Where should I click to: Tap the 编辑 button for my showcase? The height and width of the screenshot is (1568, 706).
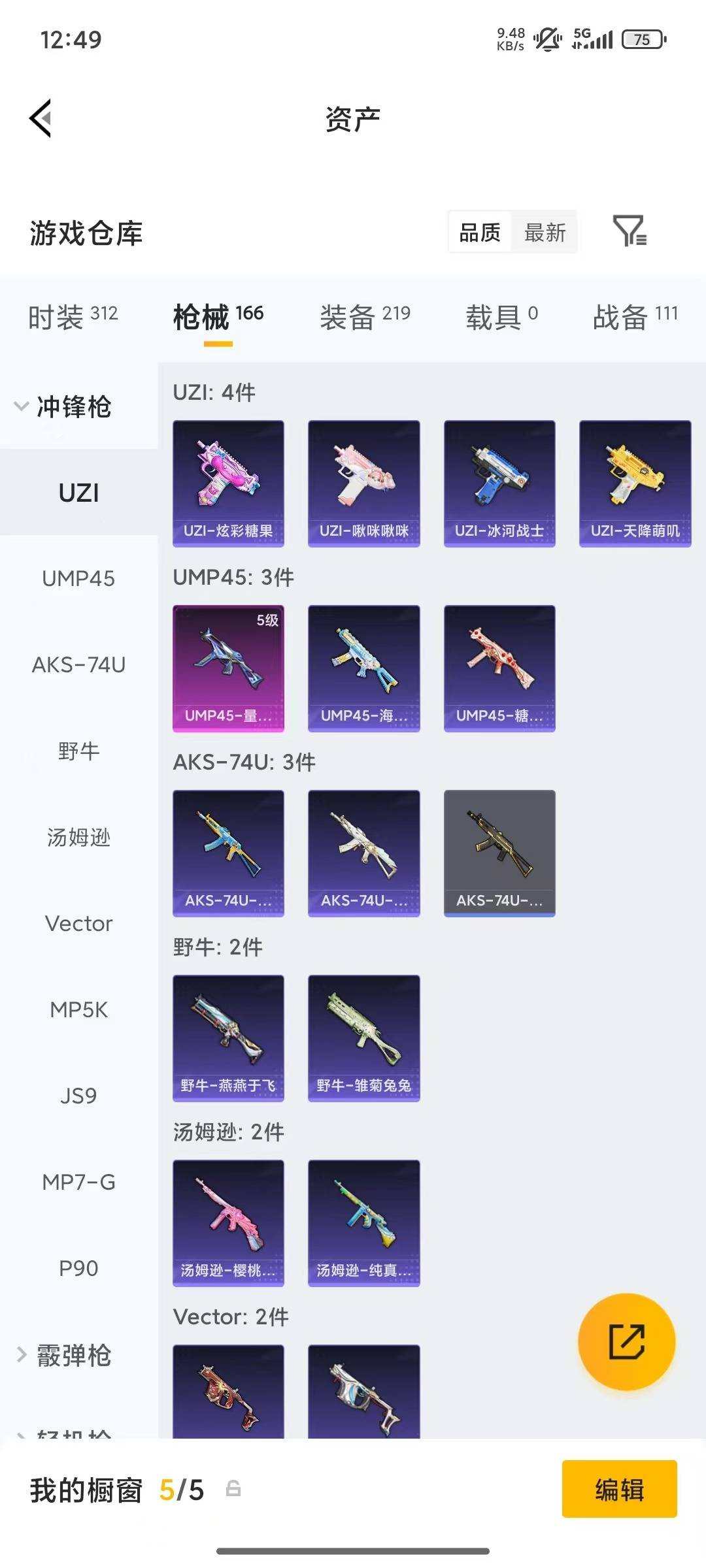click(619, 1489)
